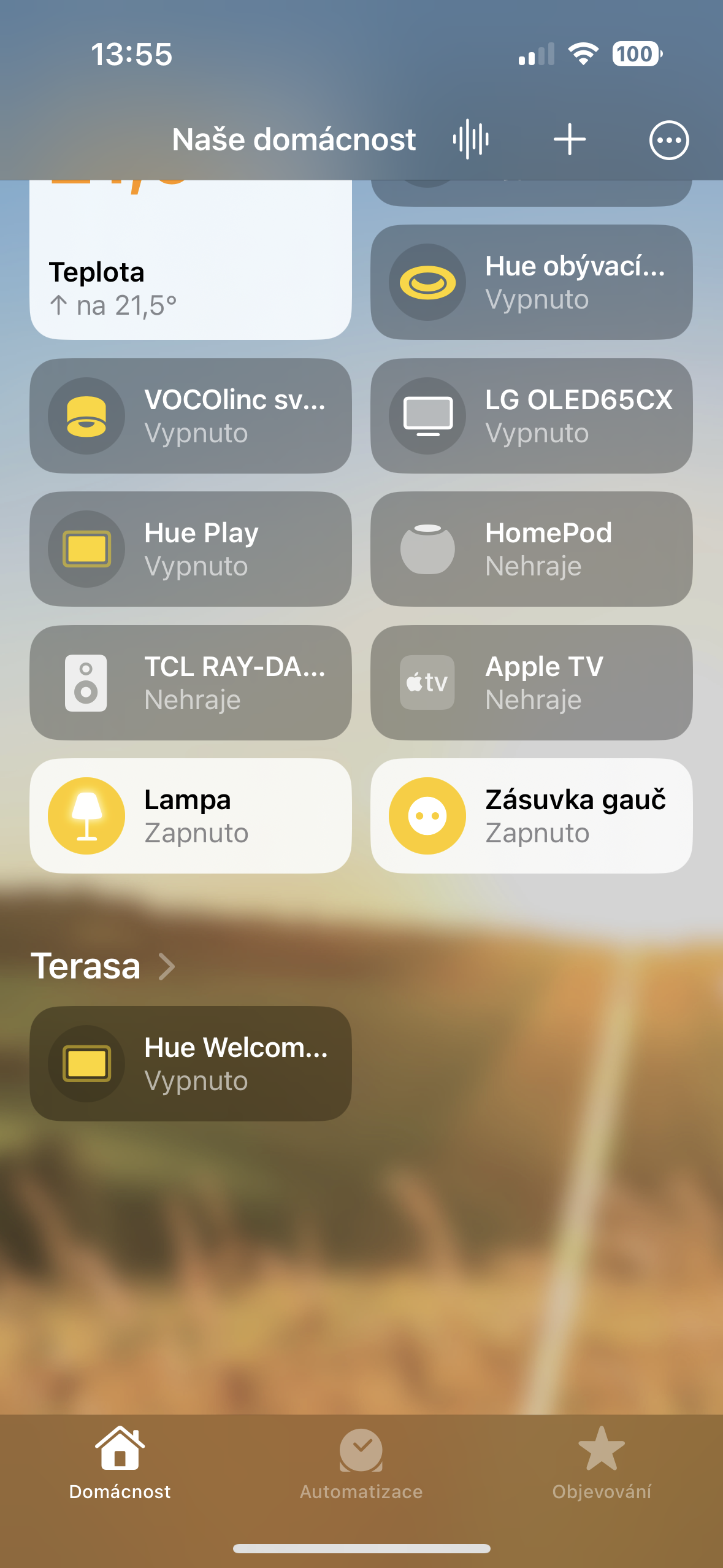The image size is (723, 1568).
Task: Select the Objevování tab
Action: tap(602, 1463)
